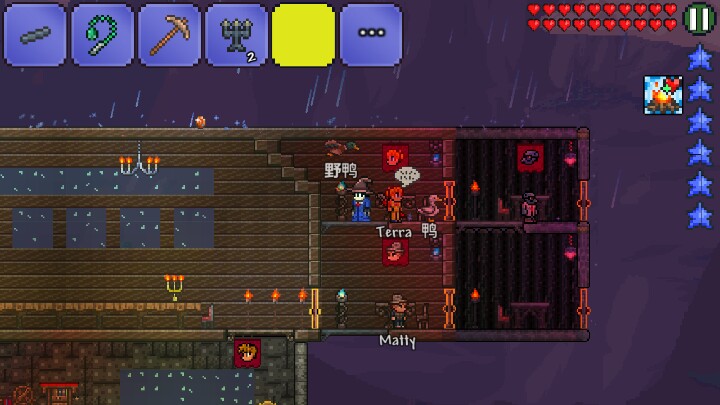Talk to the NPC named Matty

[399, 311]
